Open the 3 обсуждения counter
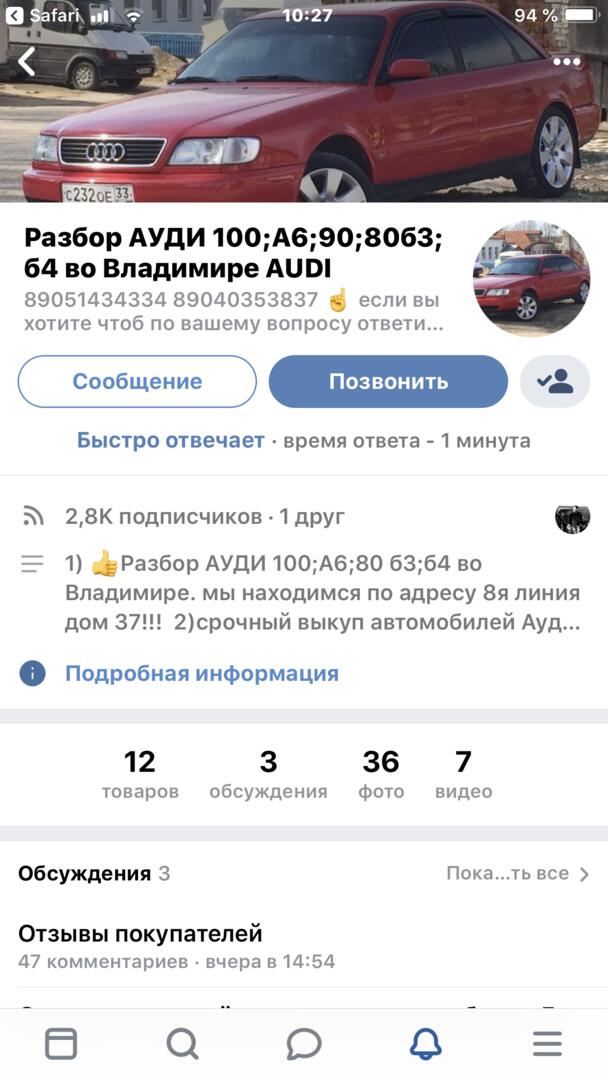Screen dimensions: 608x1080 coord(268,775)
